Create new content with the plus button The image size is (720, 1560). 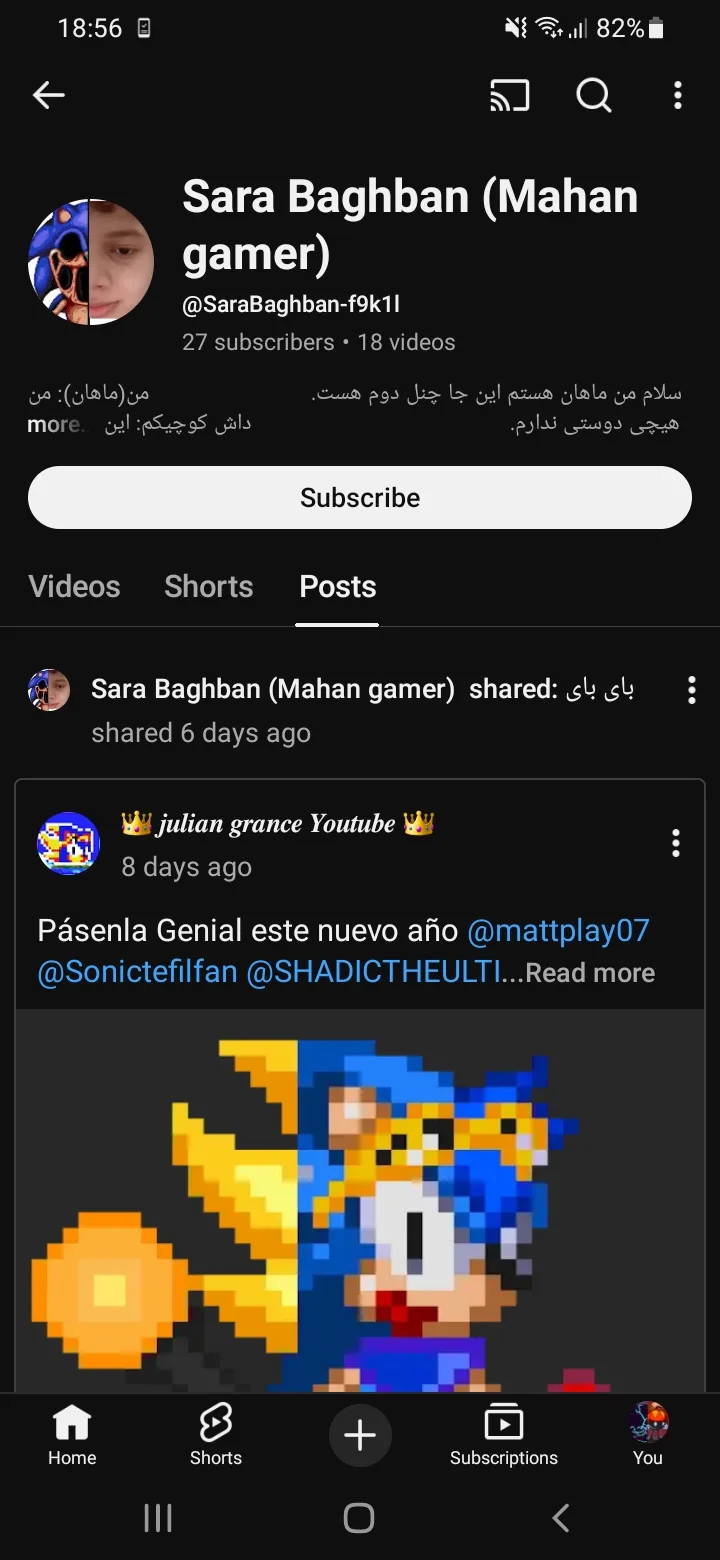click(360, 1435)
